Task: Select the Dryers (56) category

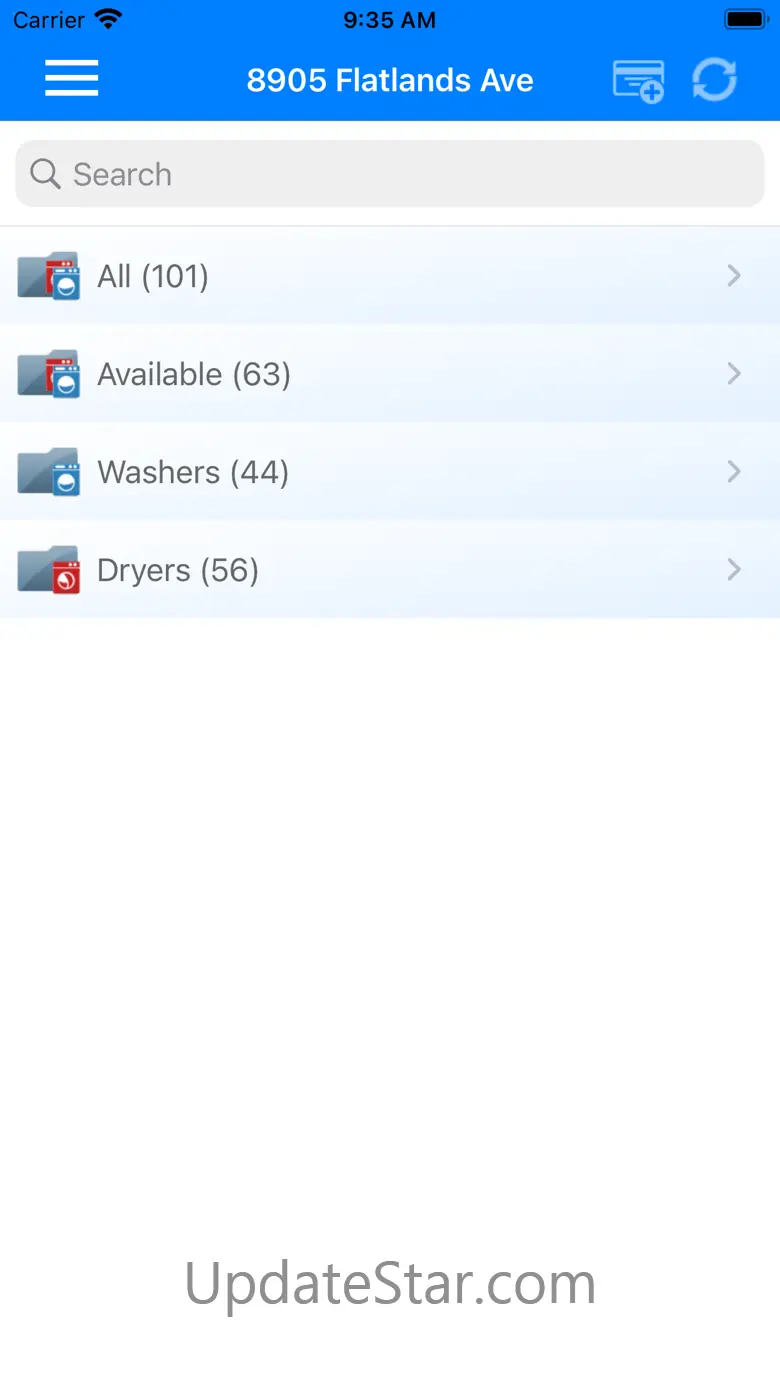Action: tap(390, 570)
